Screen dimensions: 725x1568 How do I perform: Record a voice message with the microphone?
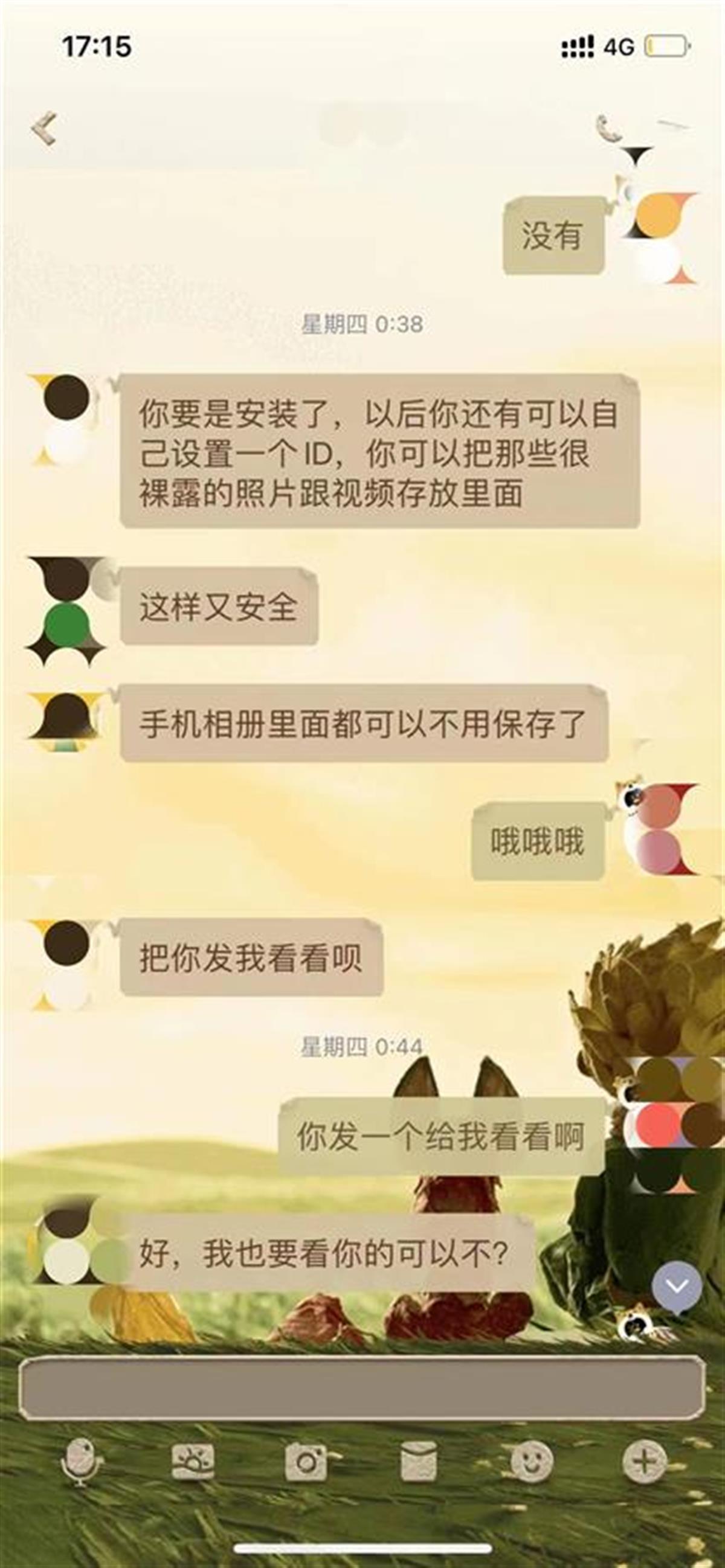tap(81, 1461)
